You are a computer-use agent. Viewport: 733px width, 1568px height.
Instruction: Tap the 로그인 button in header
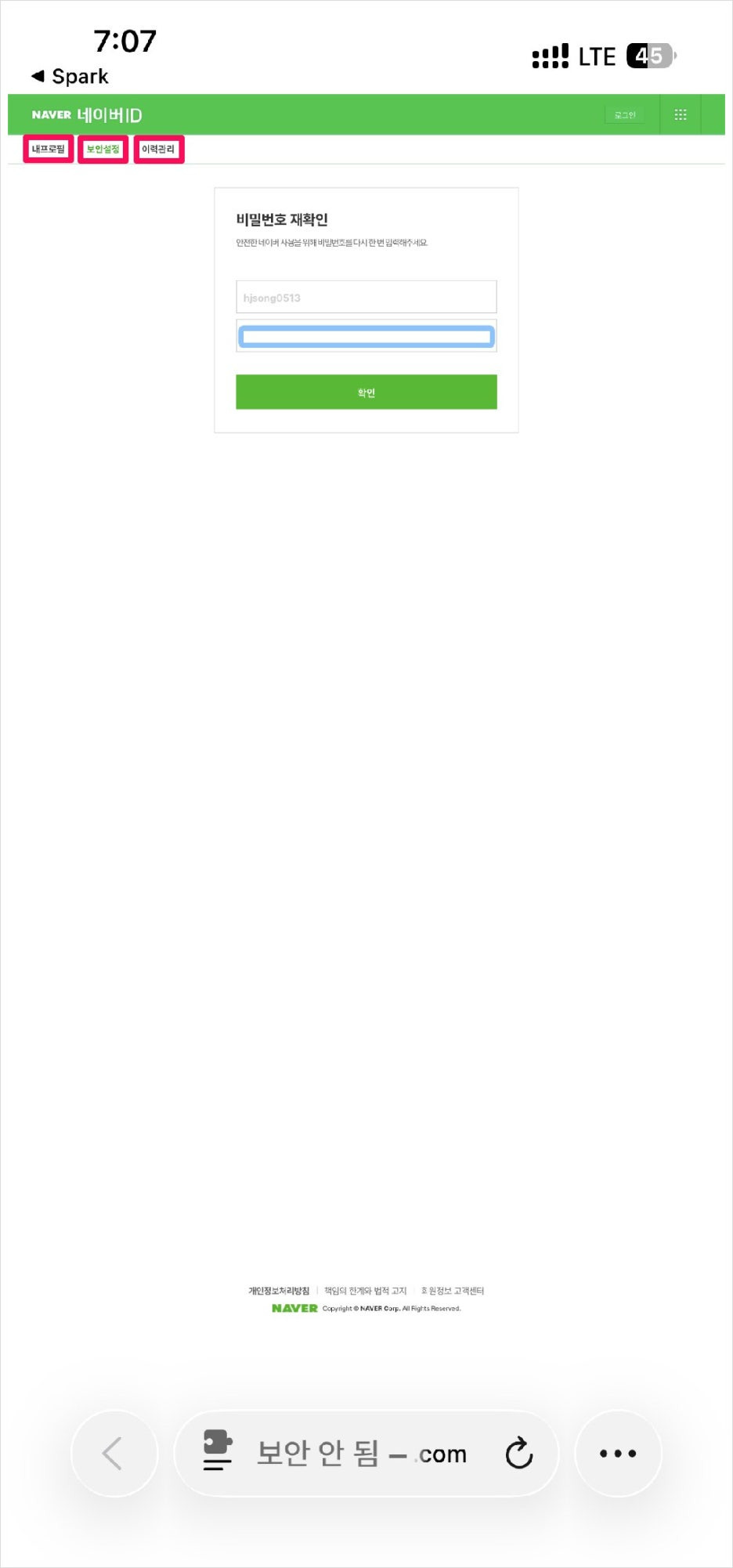click(x=625, y=115)
